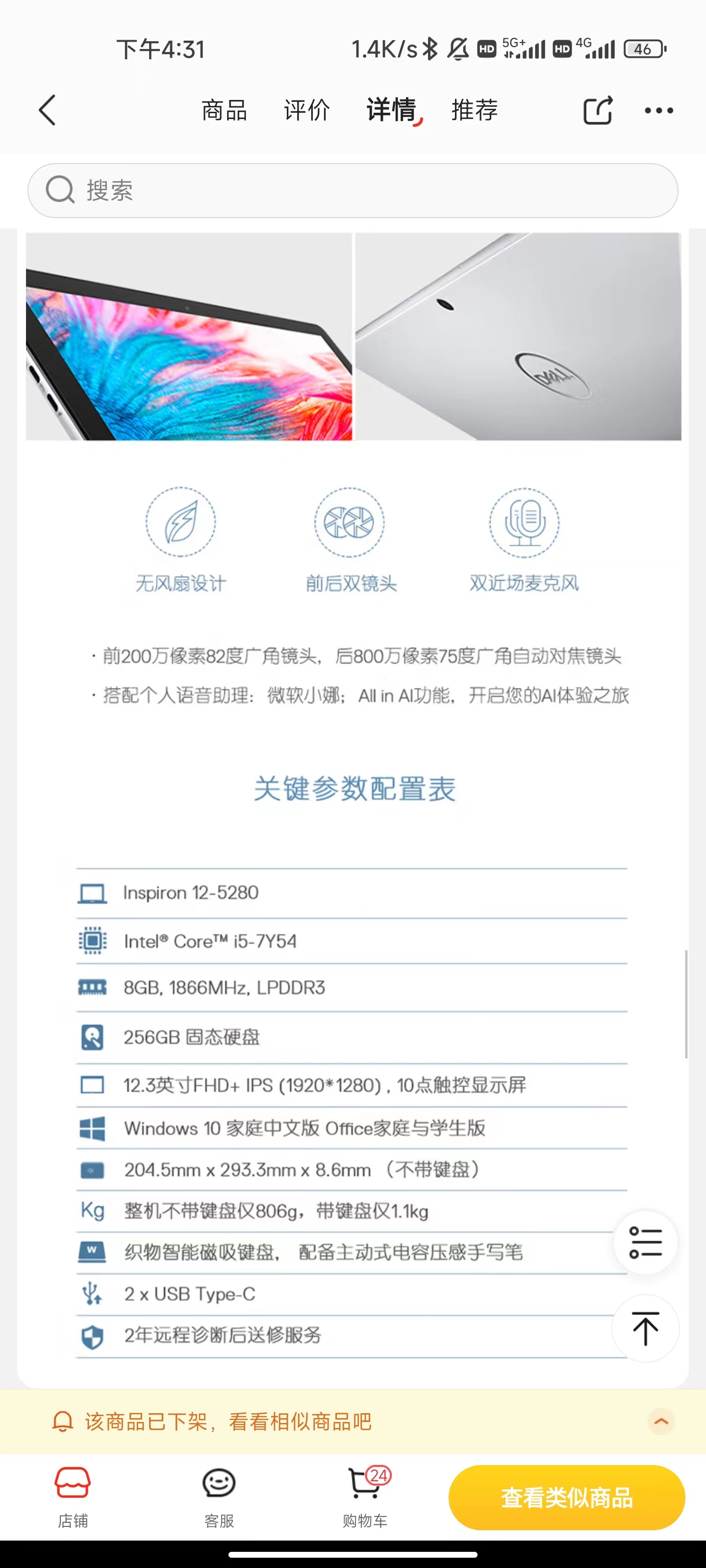706x1568 pixels.
Task: Contact 客服 customer service
Action: tap(219, 1496)
